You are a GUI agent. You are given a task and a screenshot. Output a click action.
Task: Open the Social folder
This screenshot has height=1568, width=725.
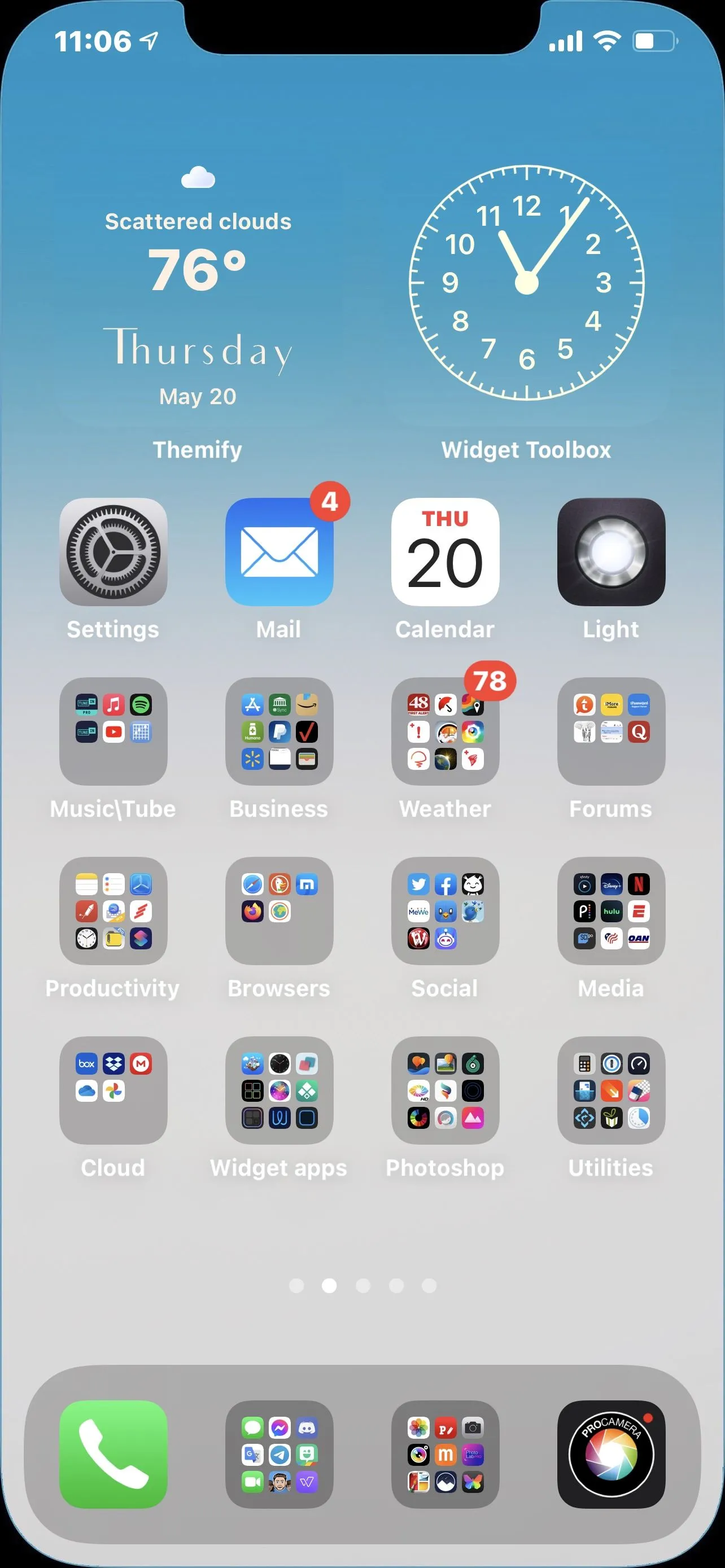click(445, 910)
